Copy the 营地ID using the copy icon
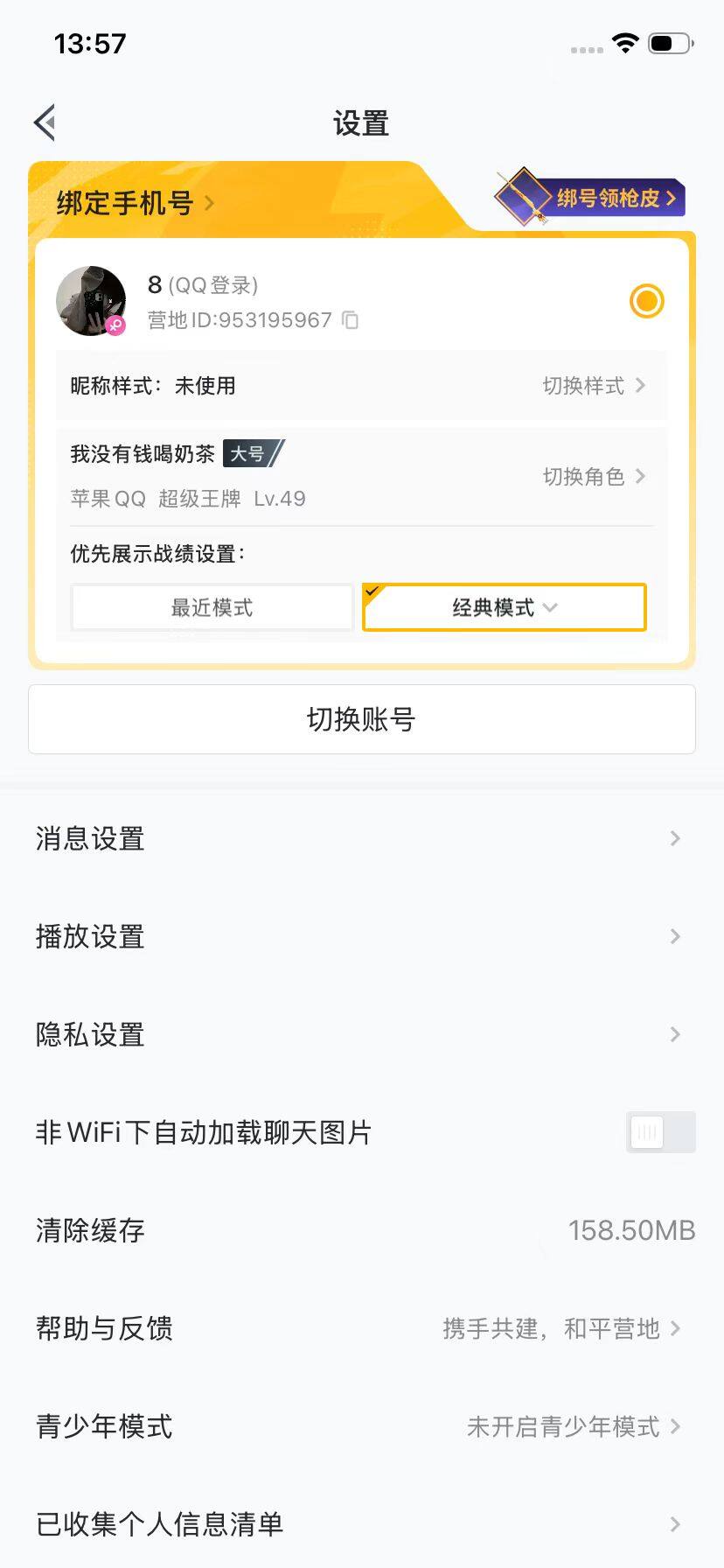This screenshot has height=1568, width=724. (x=349, y=320)
